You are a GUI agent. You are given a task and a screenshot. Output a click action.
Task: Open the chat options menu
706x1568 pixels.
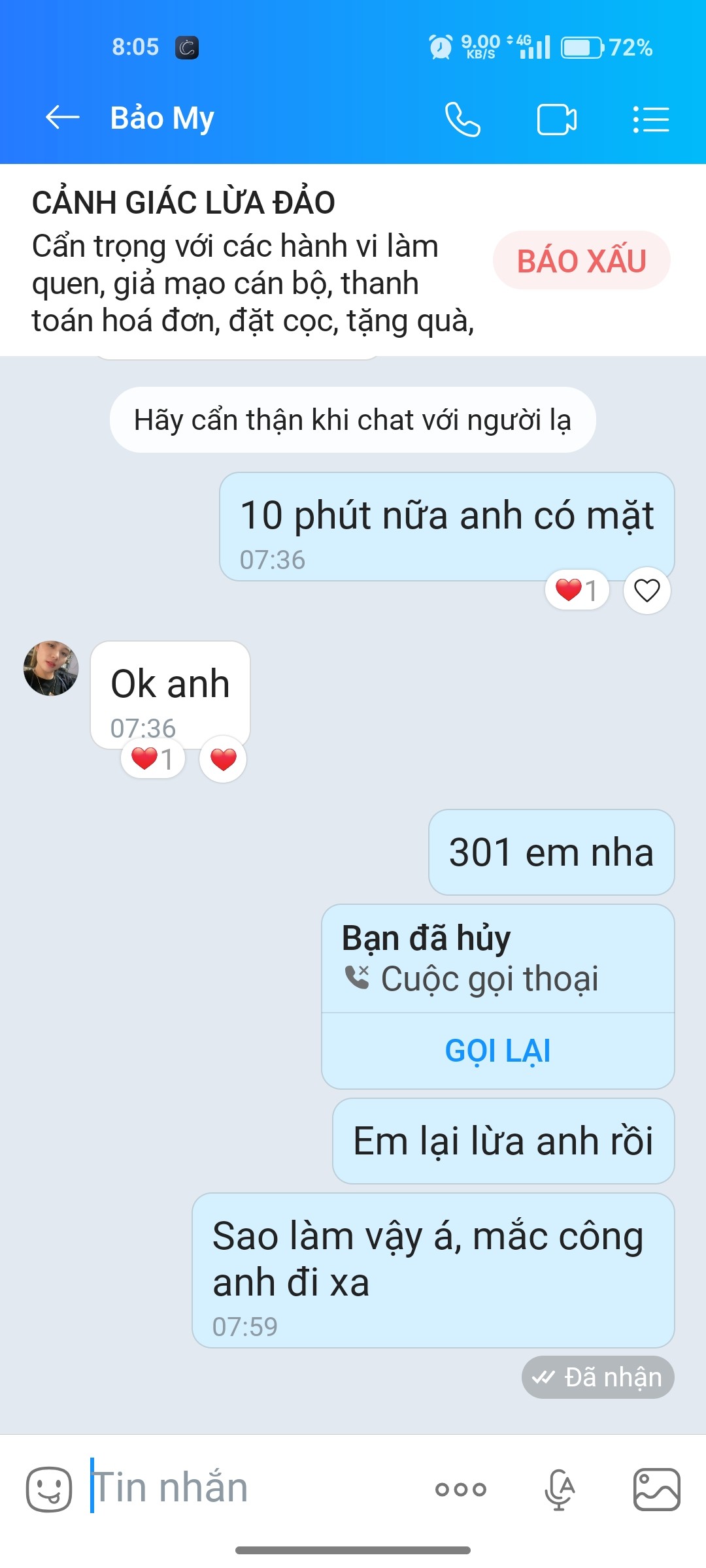tap(651, 120)
